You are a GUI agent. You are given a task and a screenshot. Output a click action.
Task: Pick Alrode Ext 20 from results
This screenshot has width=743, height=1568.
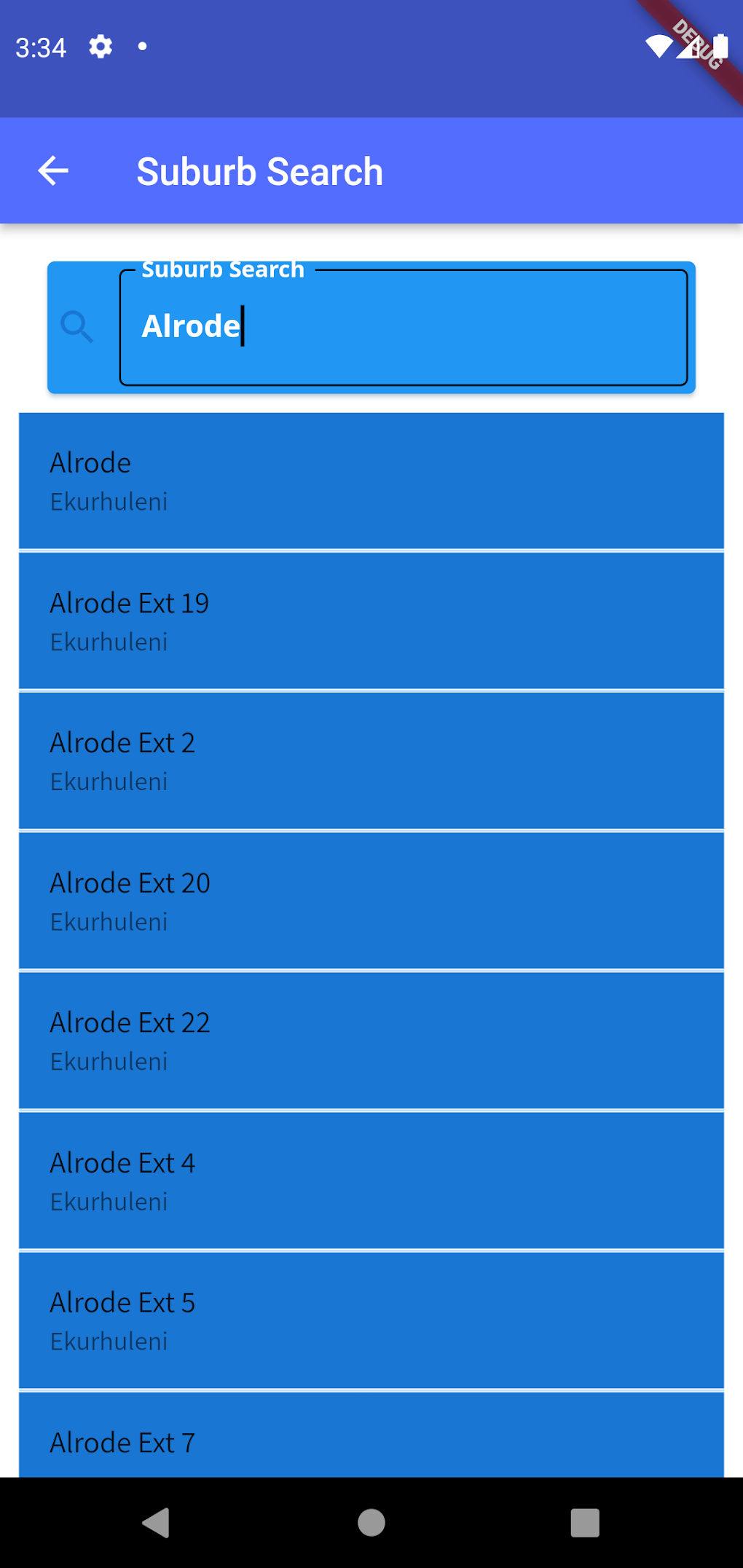coord(370,899)
